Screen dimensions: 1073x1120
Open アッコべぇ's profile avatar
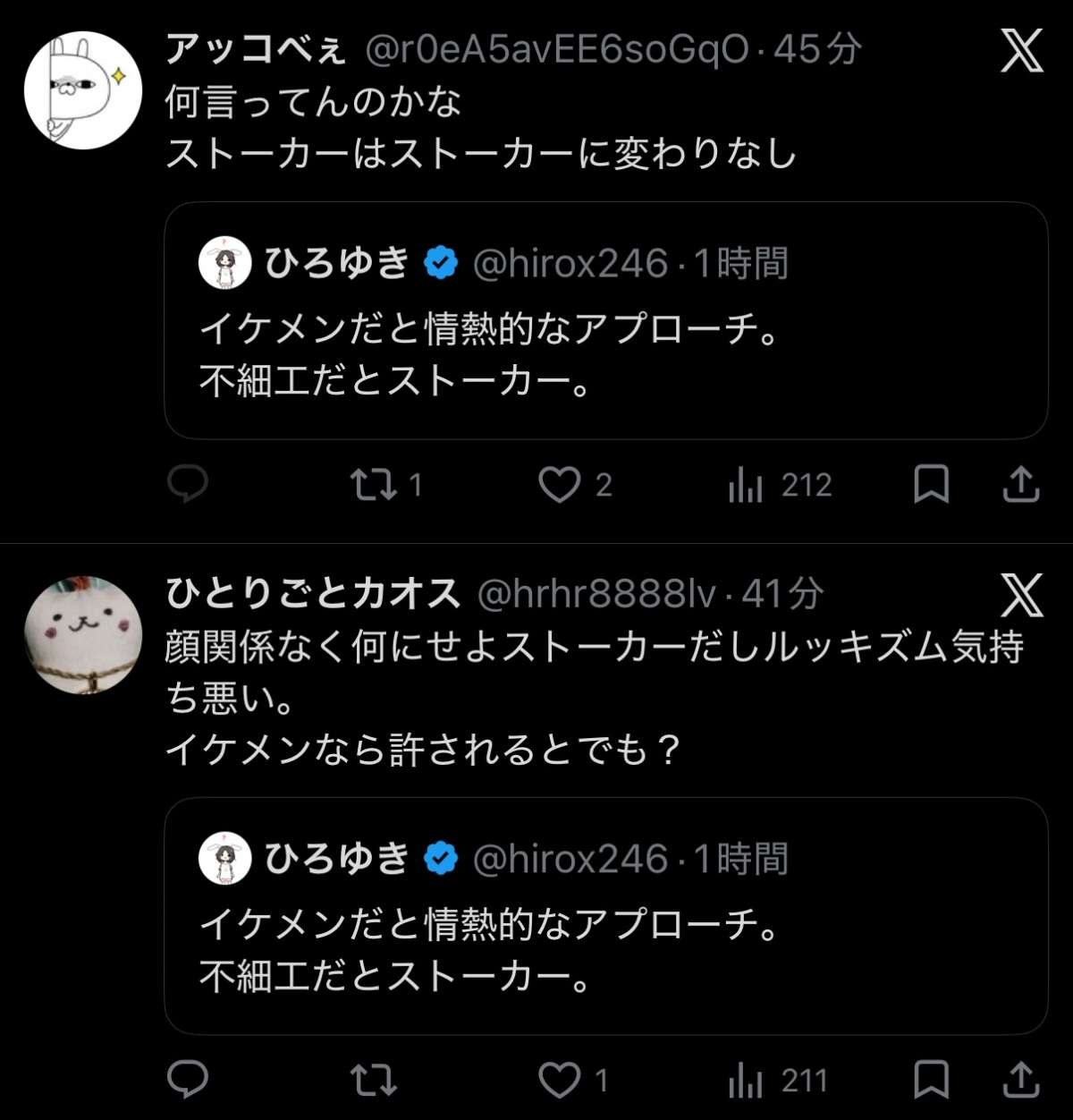click(x=83, y=90)
